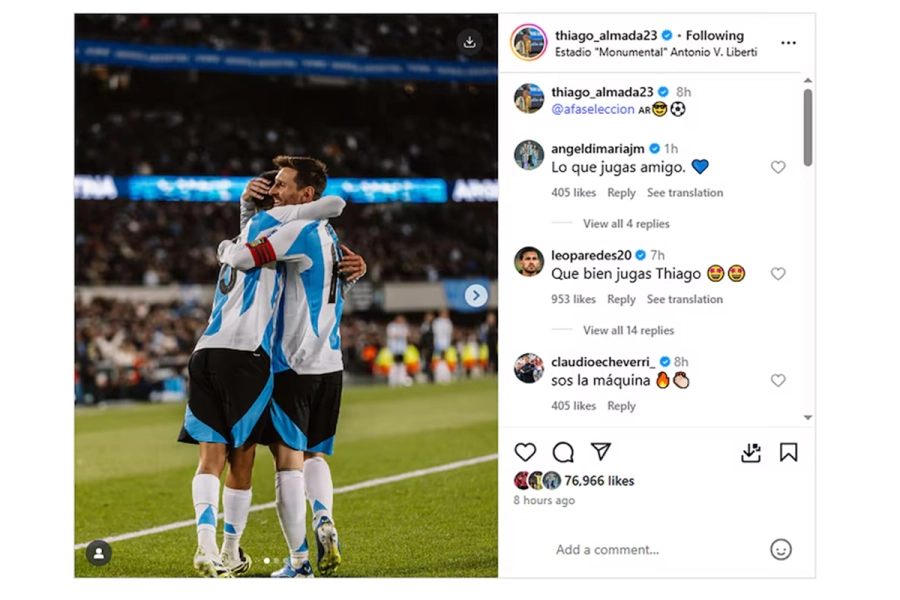
Task: Bookmark this post
Action: (x=788, y=452)
